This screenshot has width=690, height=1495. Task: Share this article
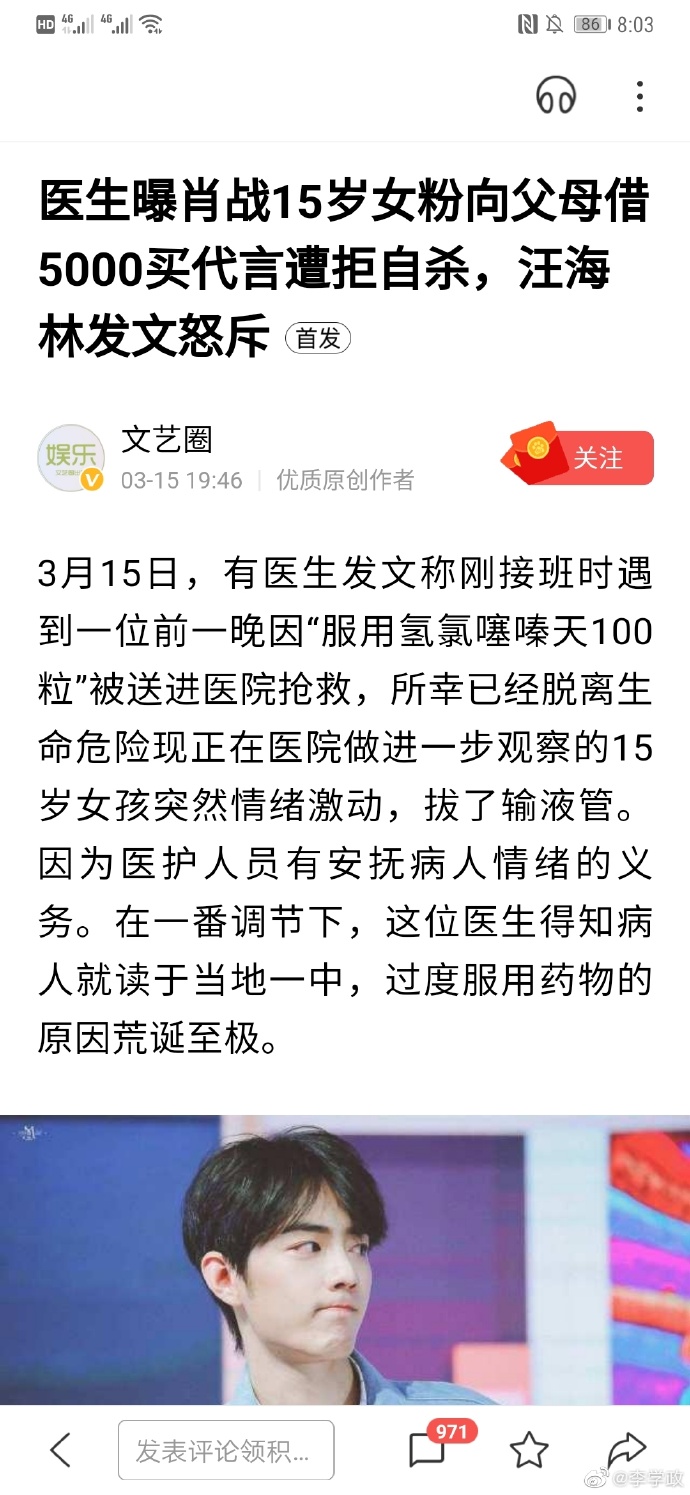[626, 1448]
